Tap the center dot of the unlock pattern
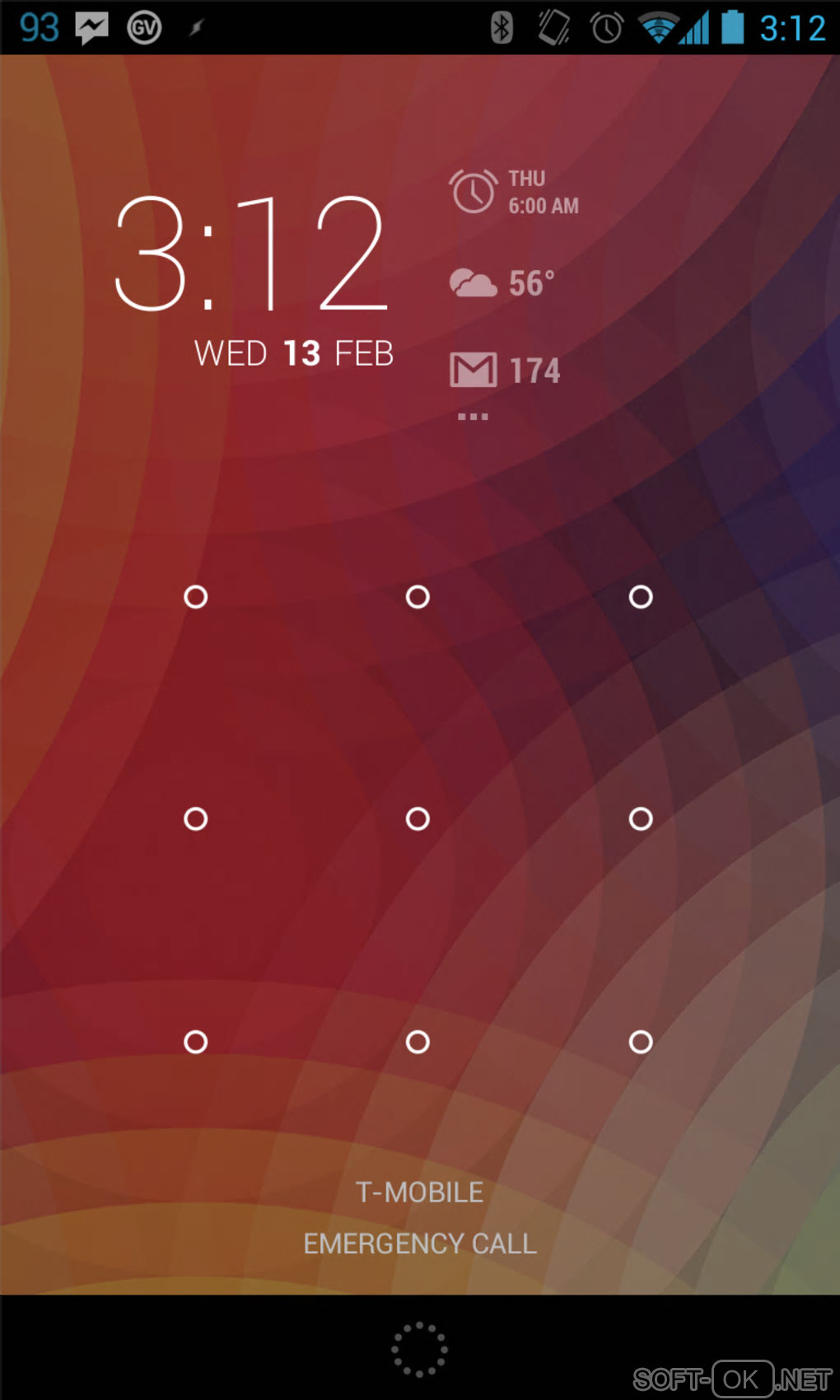 tap(418, 819)
